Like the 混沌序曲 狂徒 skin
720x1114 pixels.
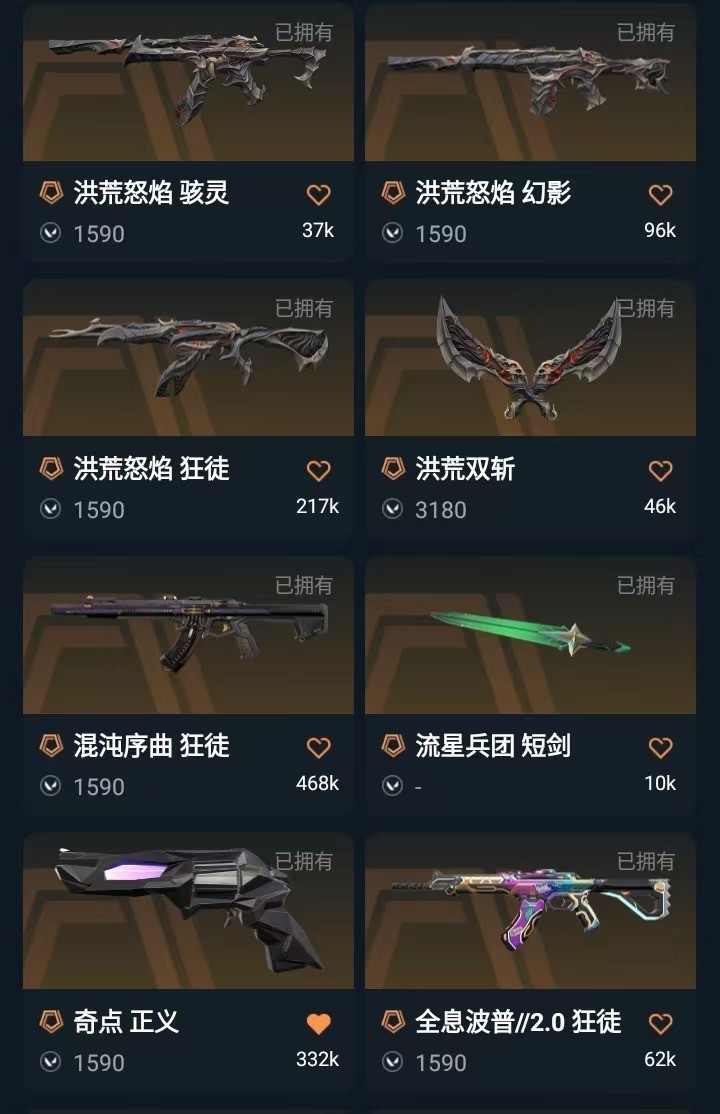tap(318, 747)
